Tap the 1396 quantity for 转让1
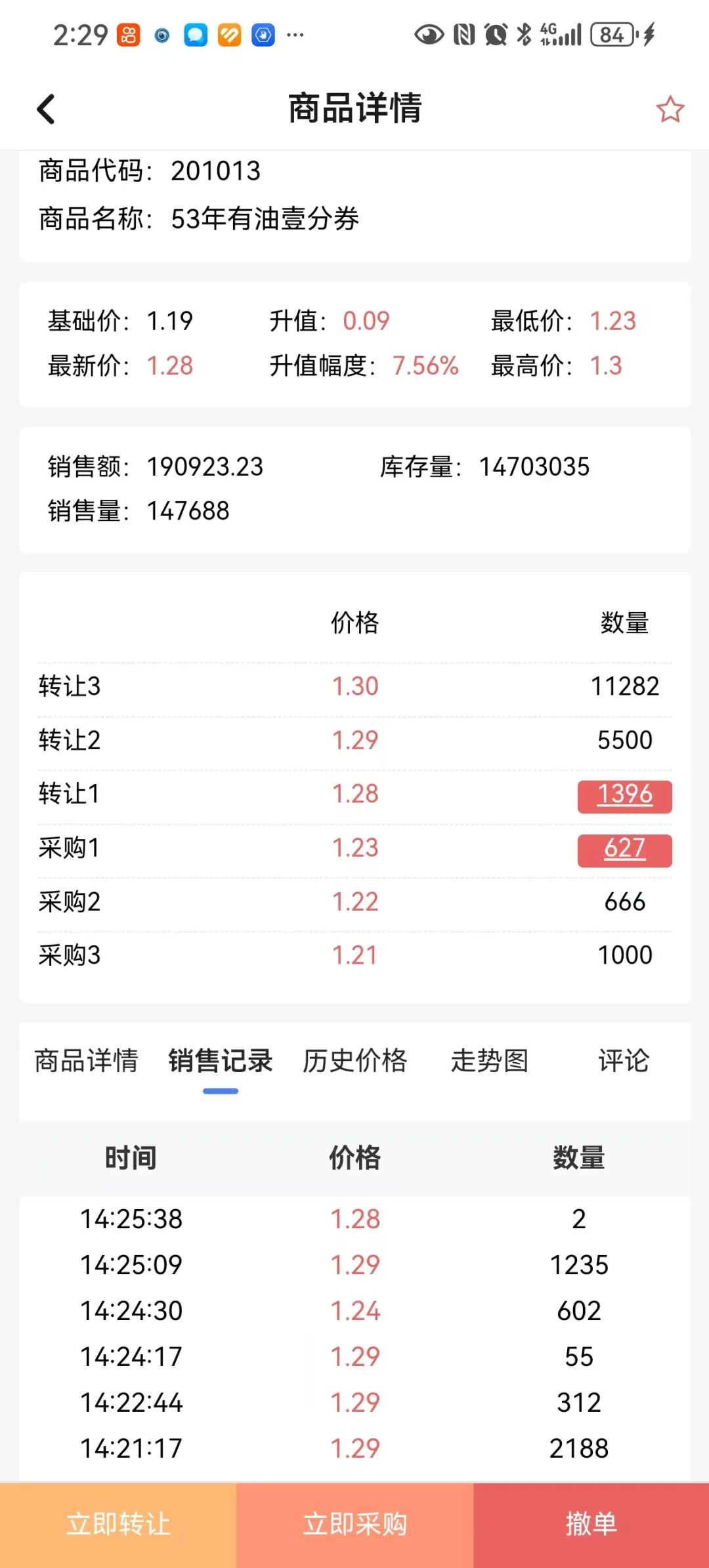The image size is (709, 1568). (624, 796)
